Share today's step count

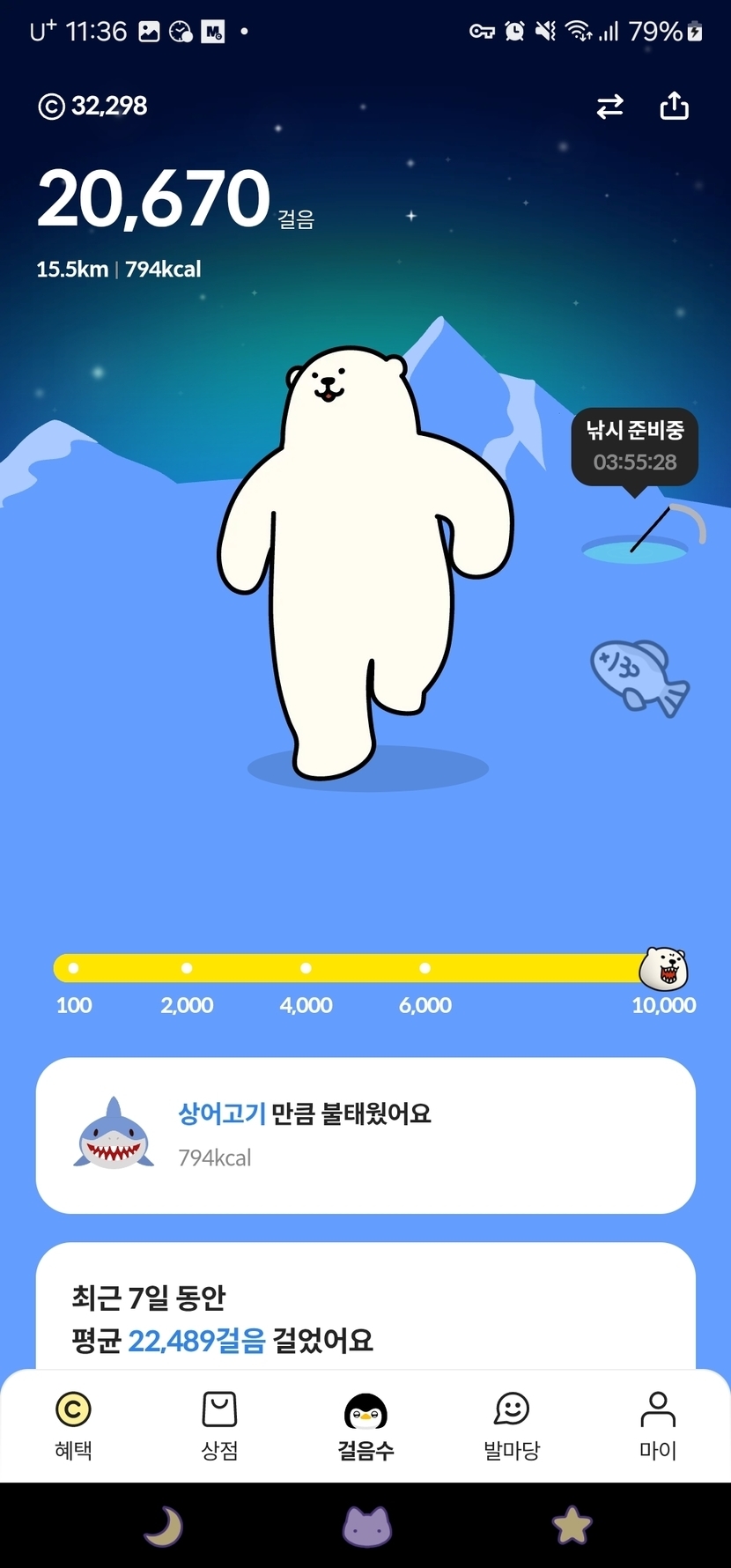(674, 106)
